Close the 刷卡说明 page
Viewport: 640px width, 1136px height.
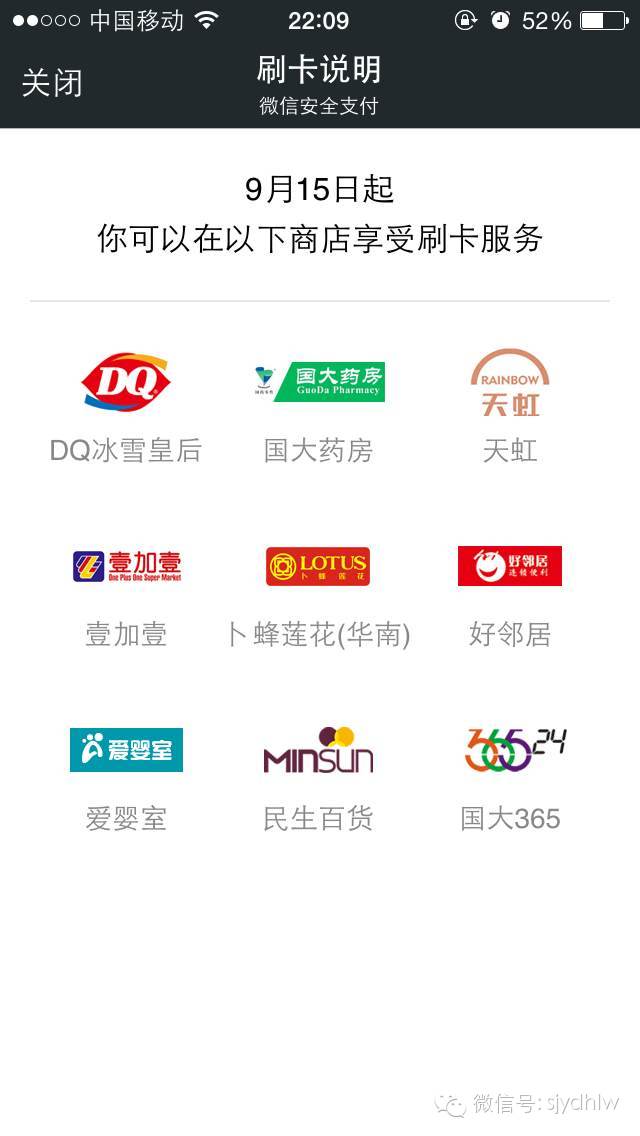coord(52,83)
